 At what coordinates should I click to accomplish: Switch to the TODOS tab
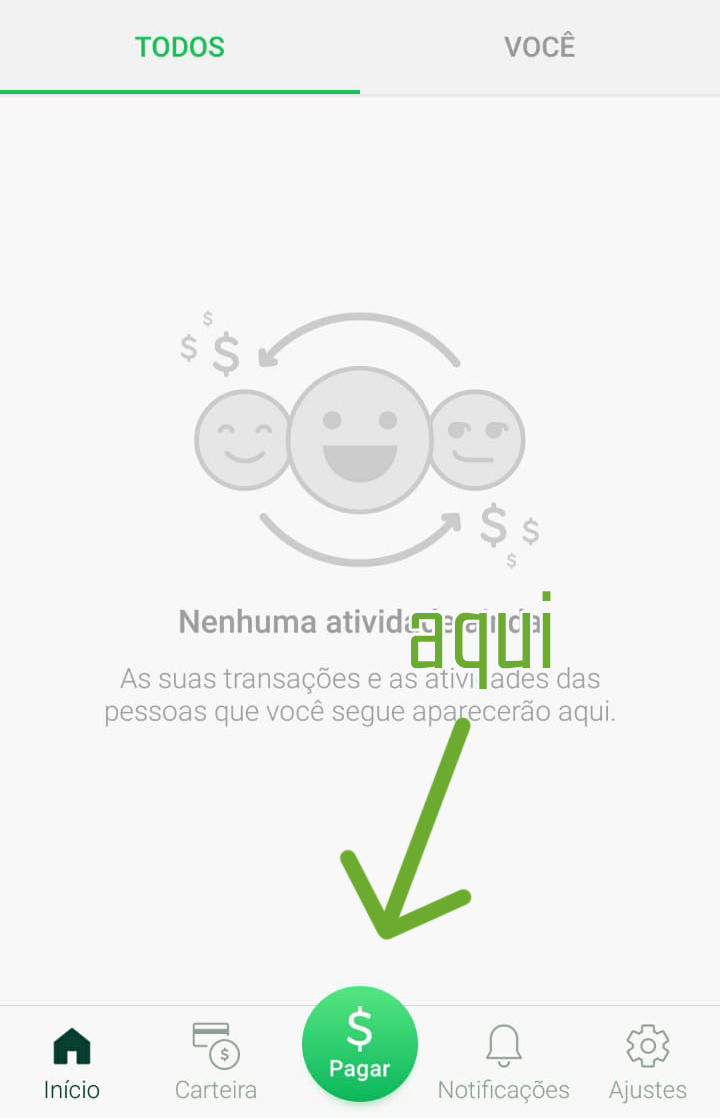180,47
